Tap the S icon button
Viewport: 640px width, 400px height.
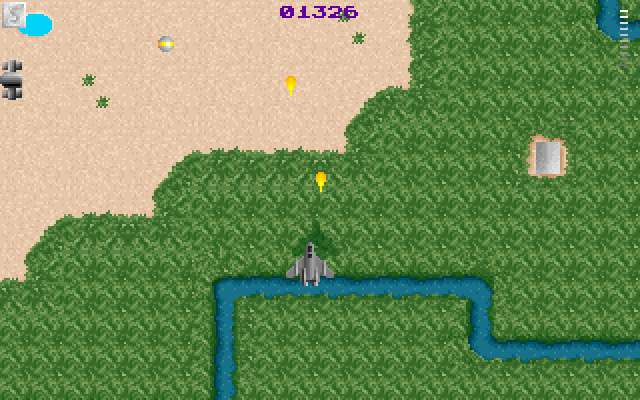tap(13, 14)
